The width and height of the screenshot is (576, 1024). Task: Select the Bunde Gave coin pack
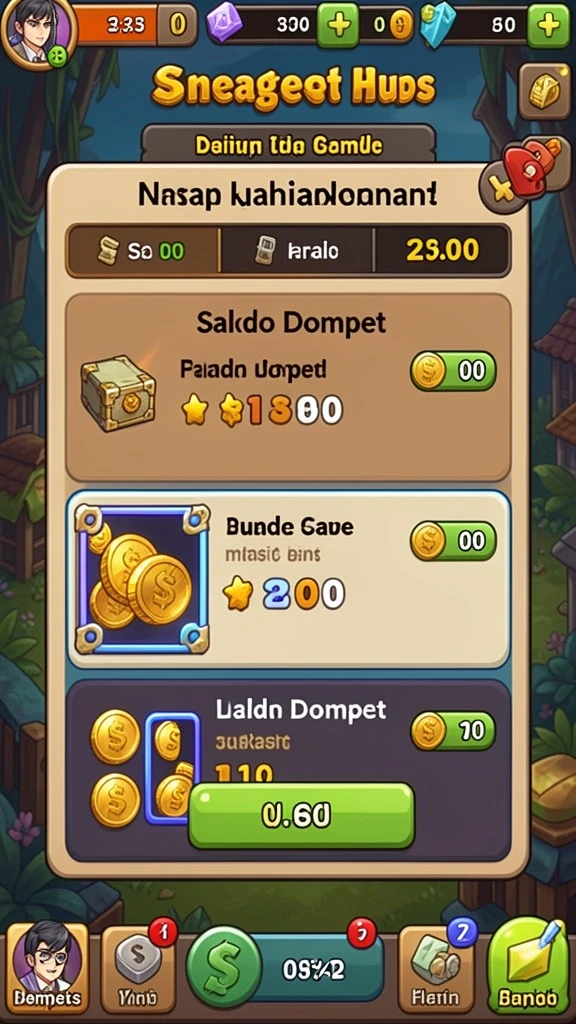tap(288, 580)
